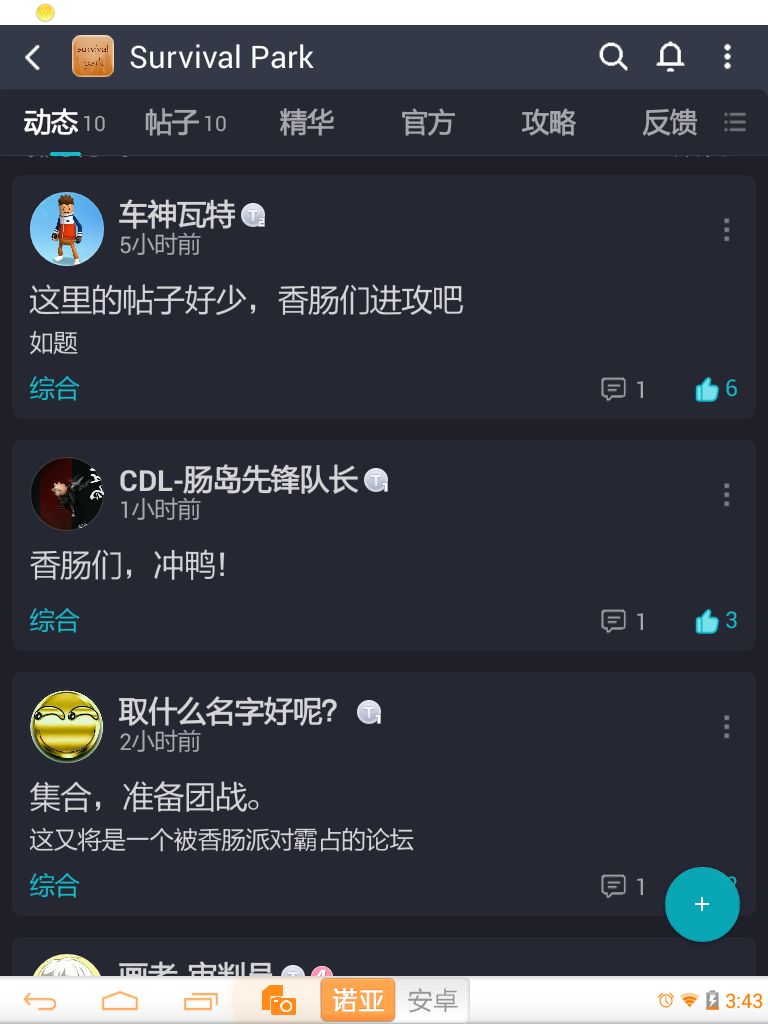
Task: Tap the Survival Park group avatar
Action: pos(92,57)
